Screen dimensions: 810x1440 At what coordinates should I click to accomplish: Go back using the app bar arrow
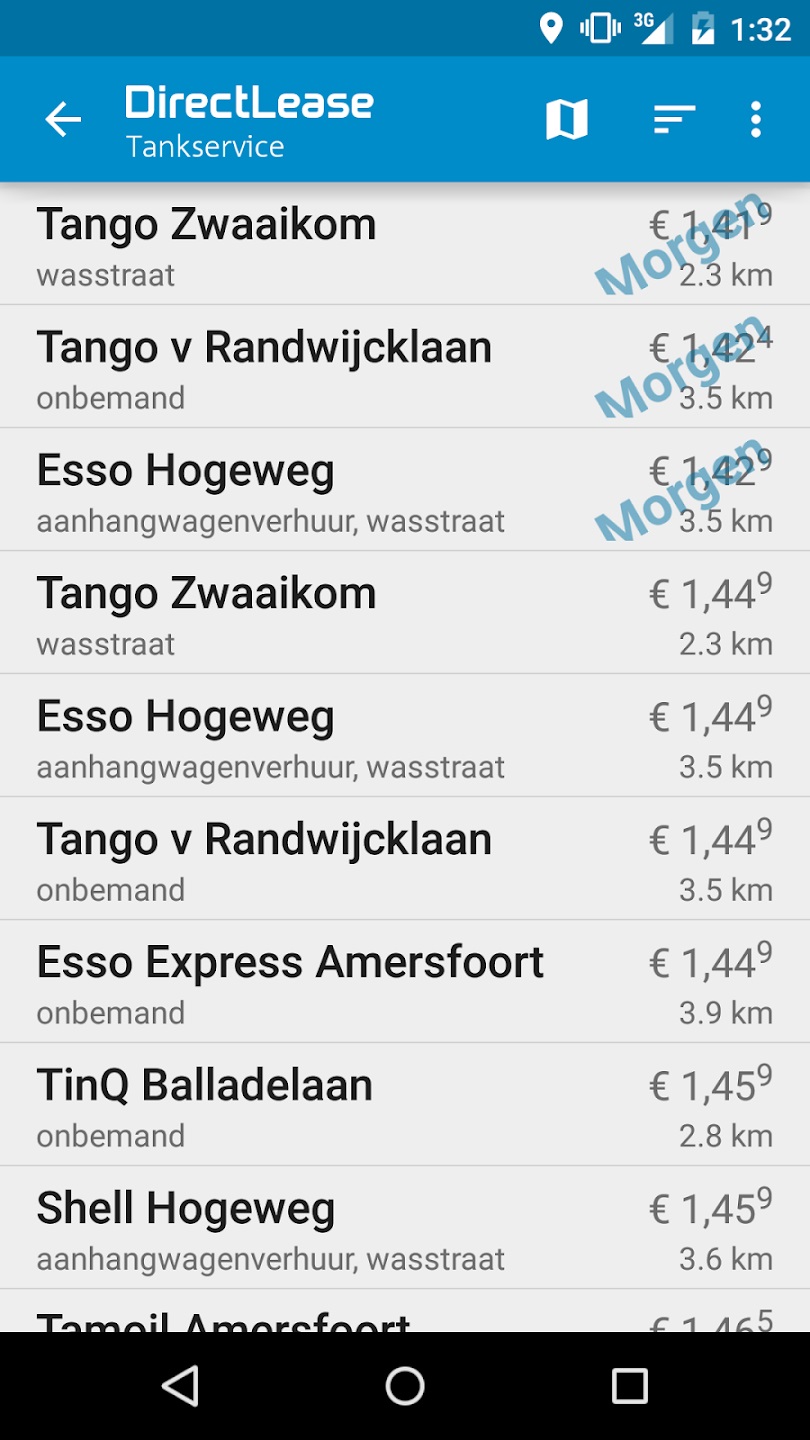(x=62, y=120)
